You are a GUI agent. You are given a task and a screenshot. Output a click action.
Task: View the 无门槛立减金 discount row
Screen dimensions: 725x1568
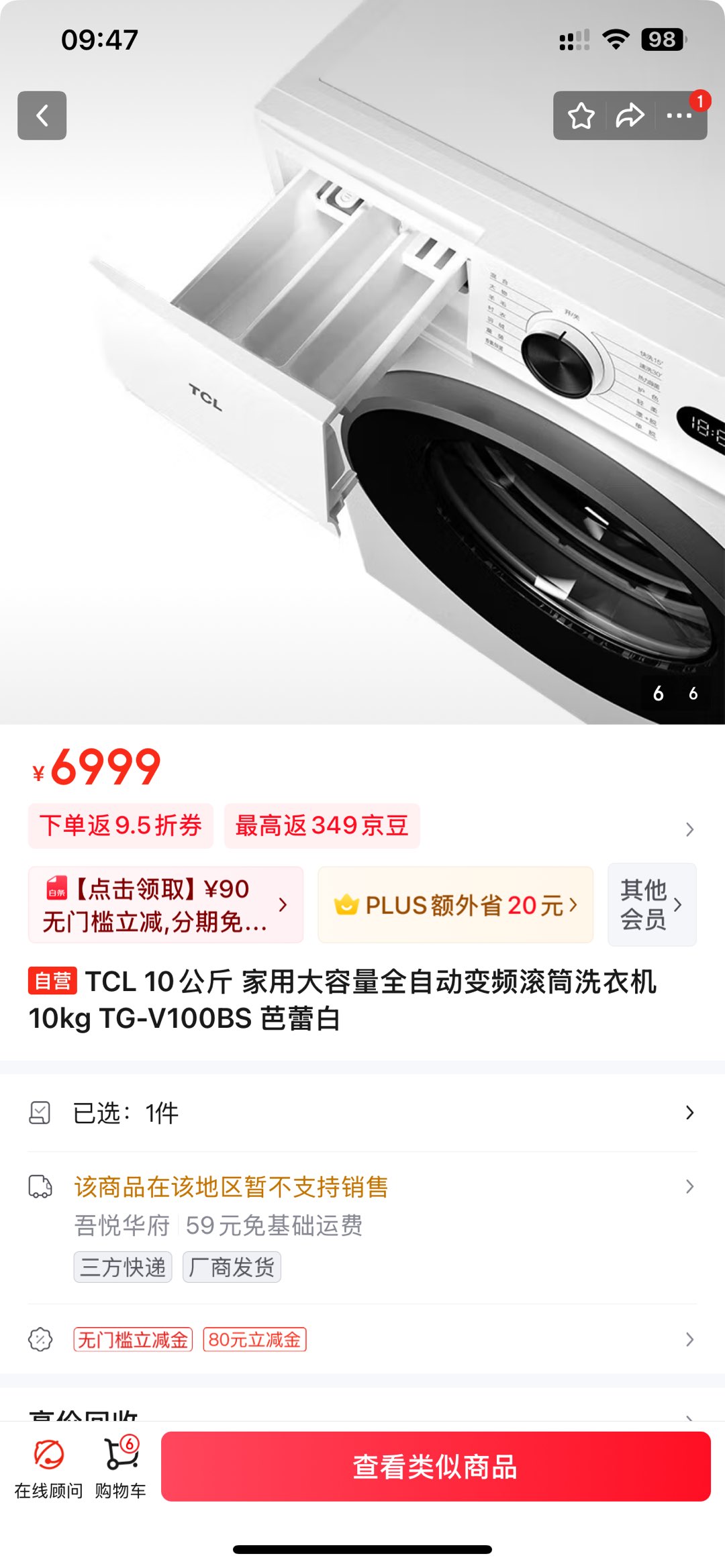click(362, 1340)
